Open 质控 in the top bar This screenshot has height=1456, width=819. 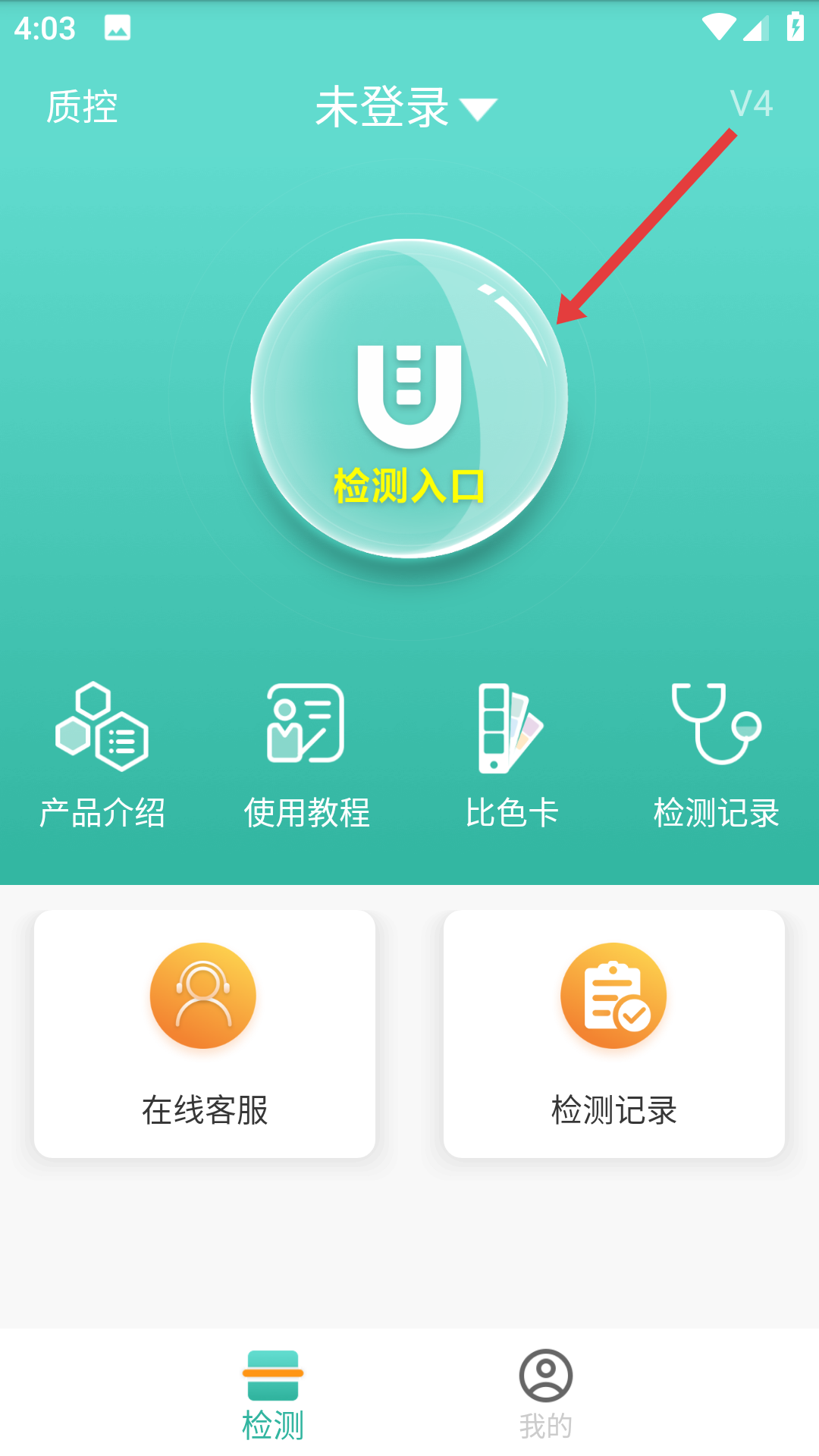click(x=82, y=106)
